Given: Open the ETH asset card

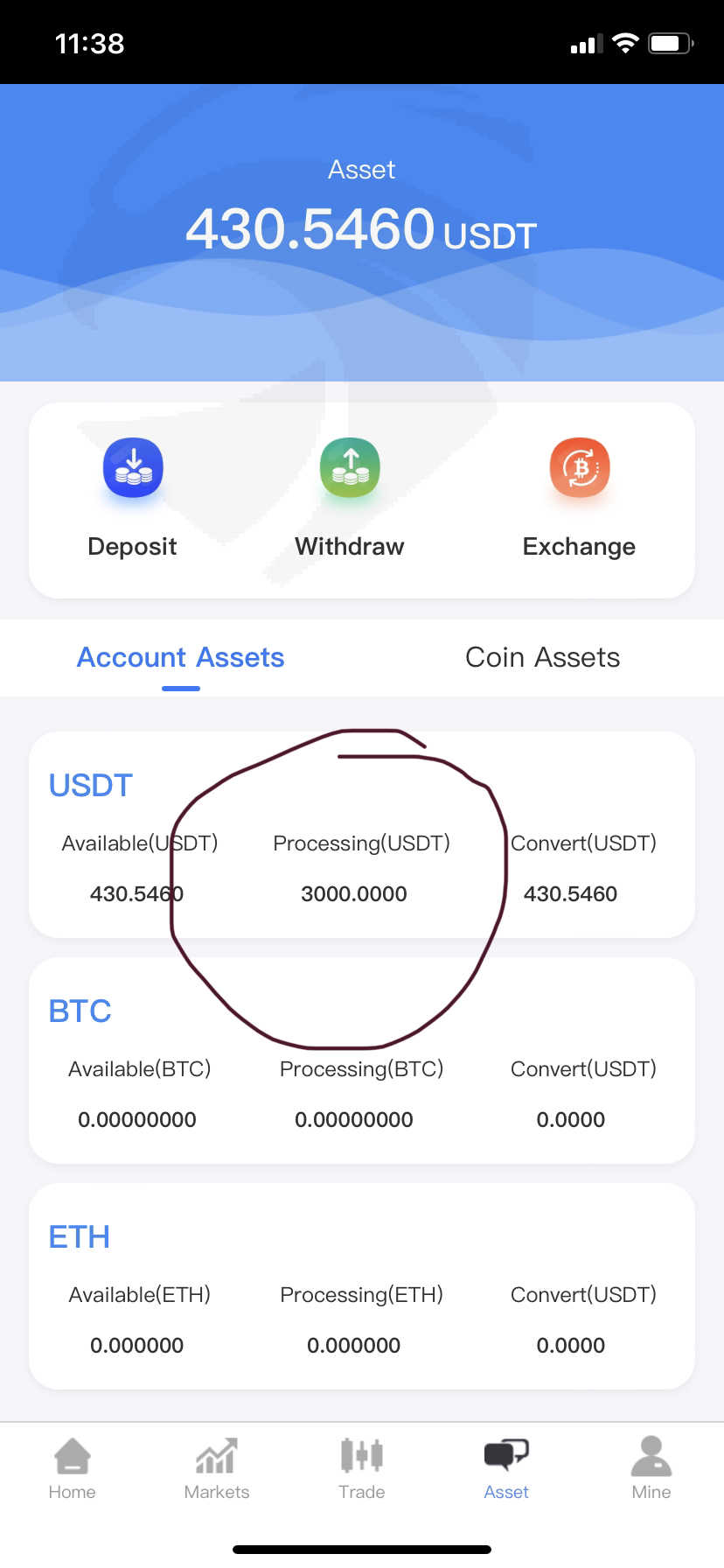Looking at the screenshot, I should [x=362, y=1286].
